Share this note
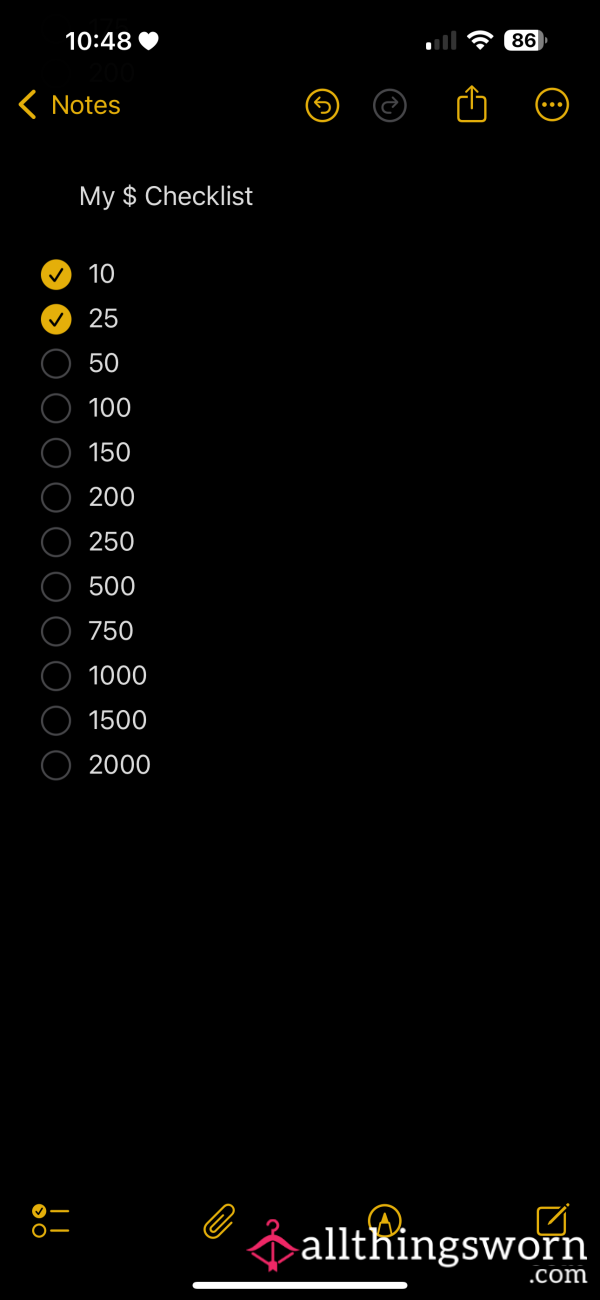Viewport: 600px width, 1300px height. click(471, 104)
